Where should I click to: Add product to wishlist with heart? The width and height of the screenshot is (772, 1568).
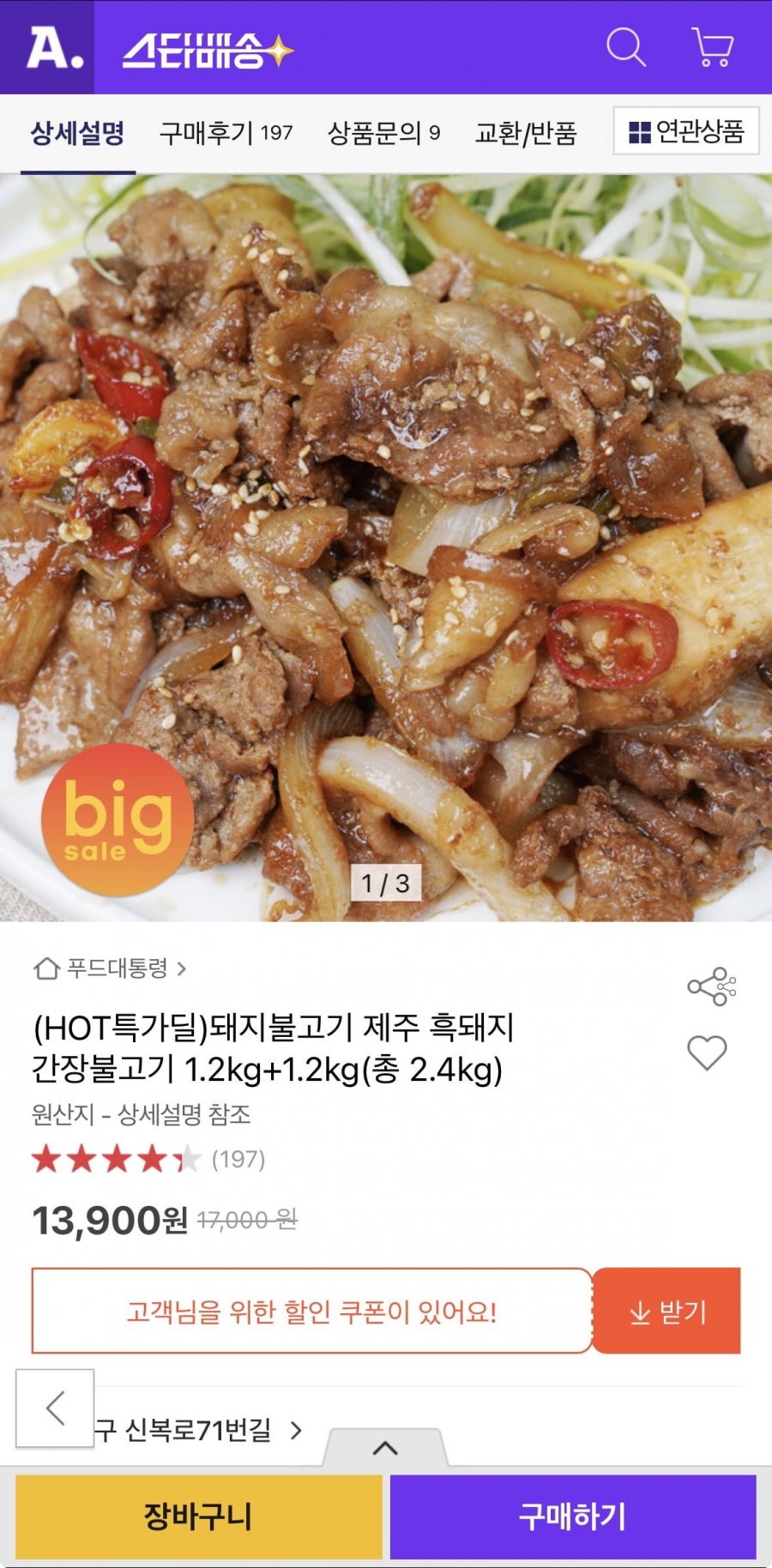(707, 1052)
